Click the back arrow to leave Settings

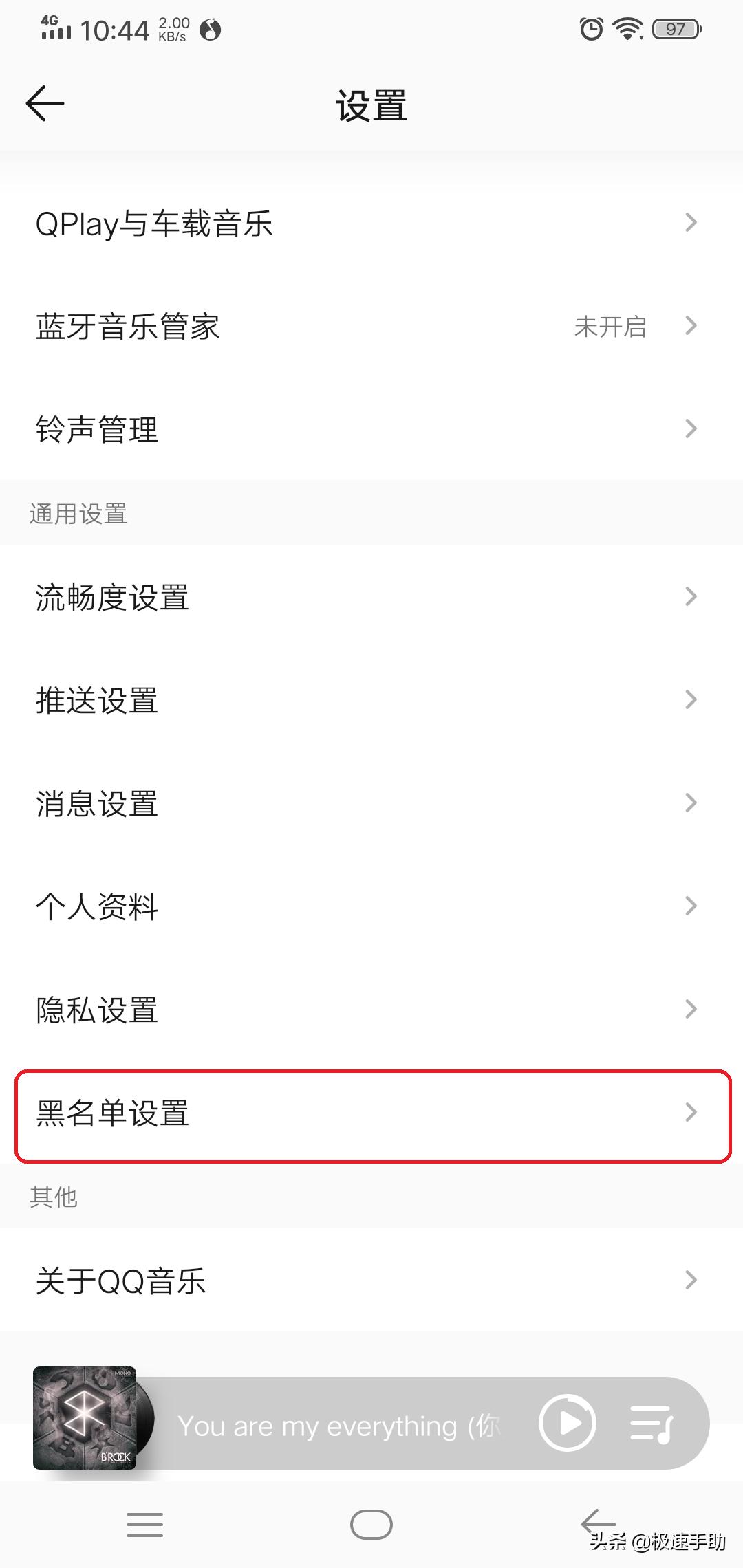coord(44,102)
